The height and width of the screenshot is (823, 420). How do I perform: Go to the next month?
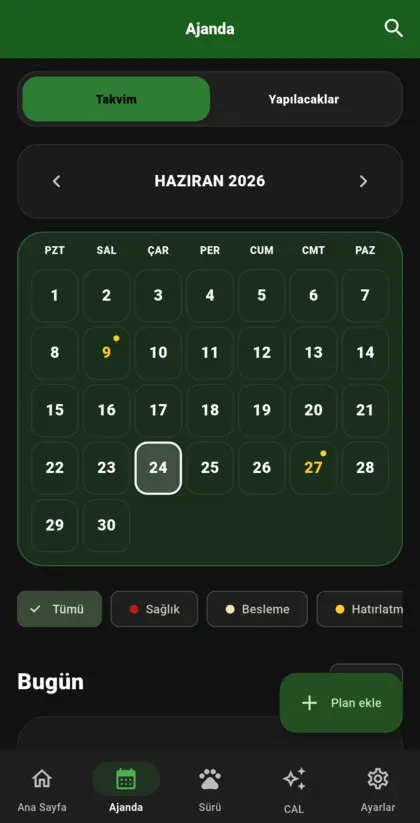tap(363, 182)
